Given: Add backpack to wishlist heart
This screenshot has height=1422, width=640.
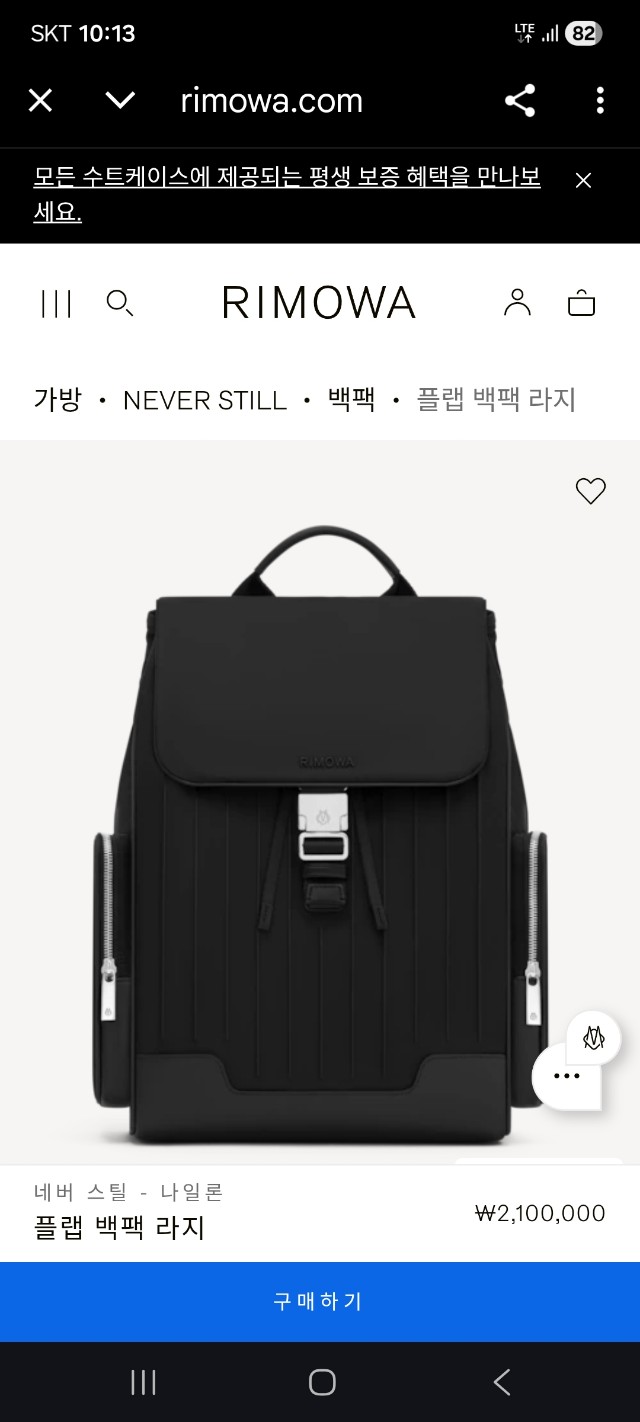Looking at the screenshot, I should point(591,491).
